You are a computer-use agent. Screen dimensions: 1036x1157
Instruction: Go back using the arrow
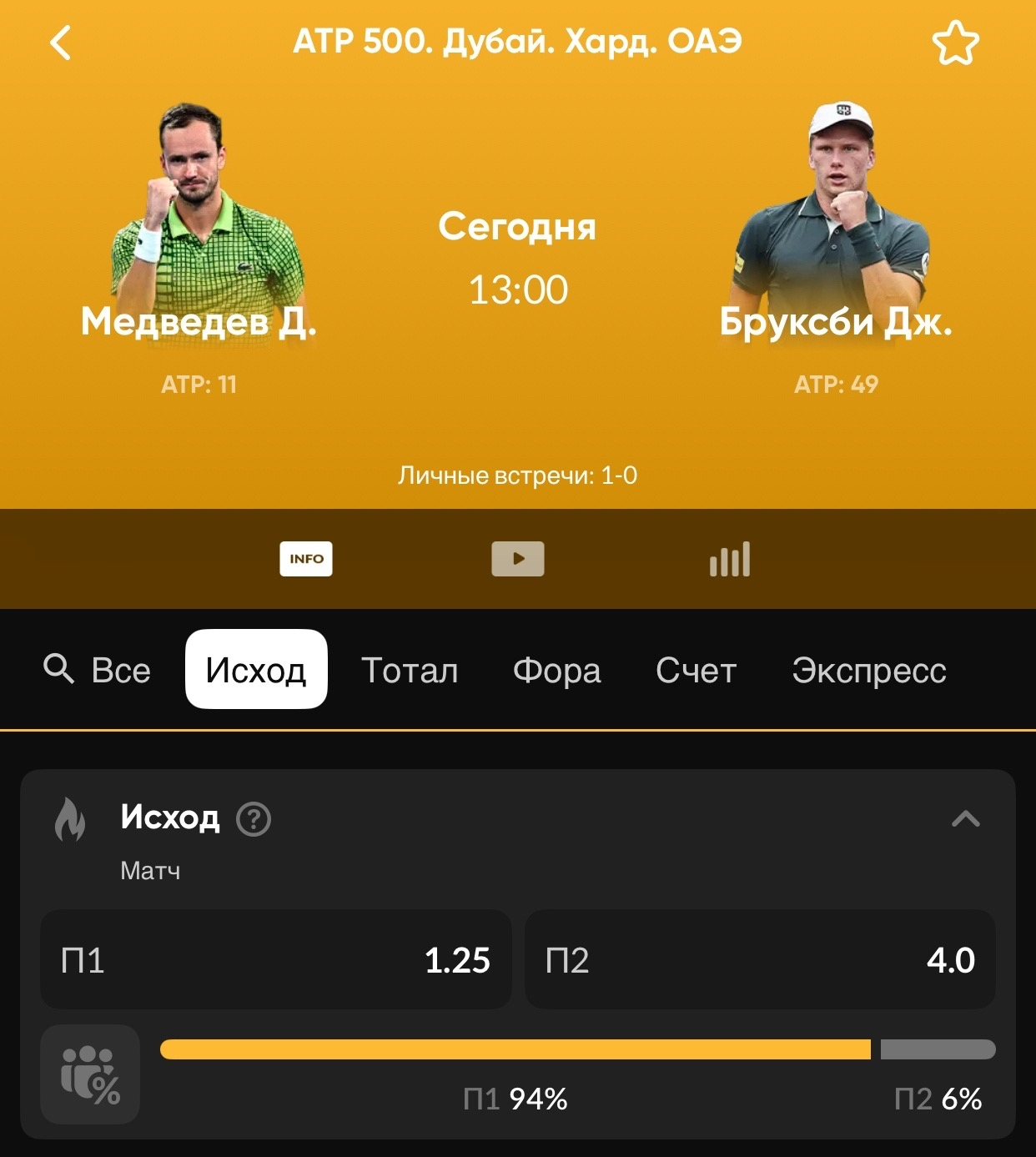coord(60,43)
